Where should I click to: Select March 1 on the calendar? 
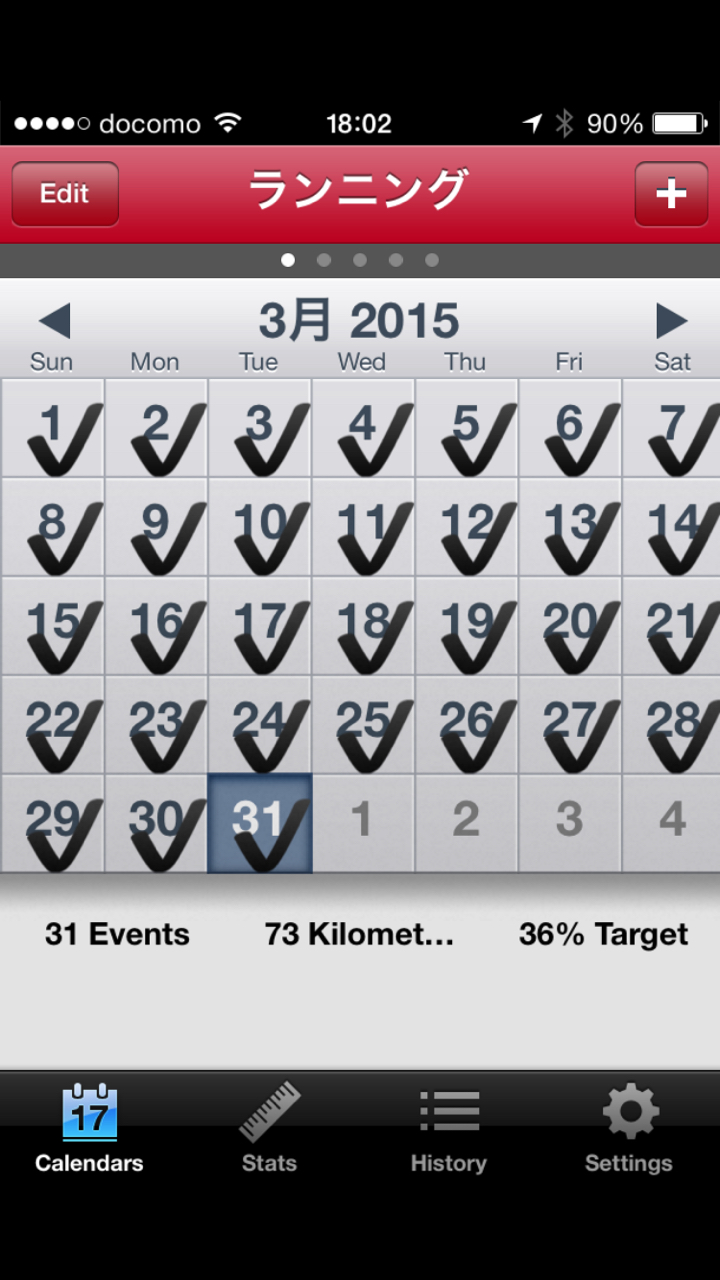[x=52, y=428]
